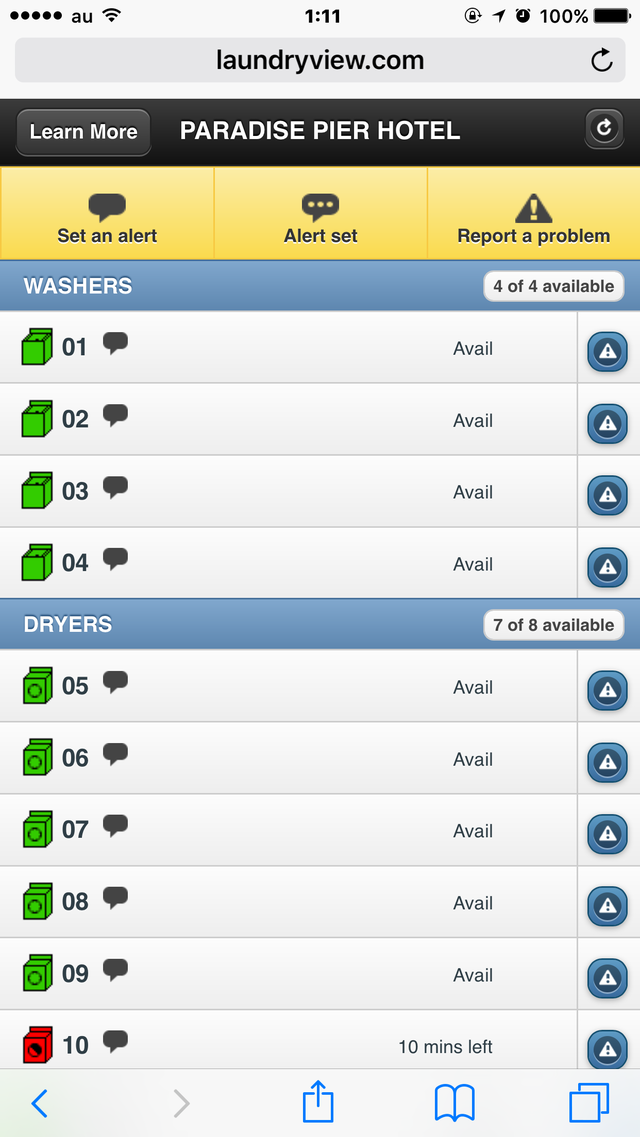The image size is (640, 1137).
Task: Report a problem with washer 02
Action: click(x=607, y=423)
